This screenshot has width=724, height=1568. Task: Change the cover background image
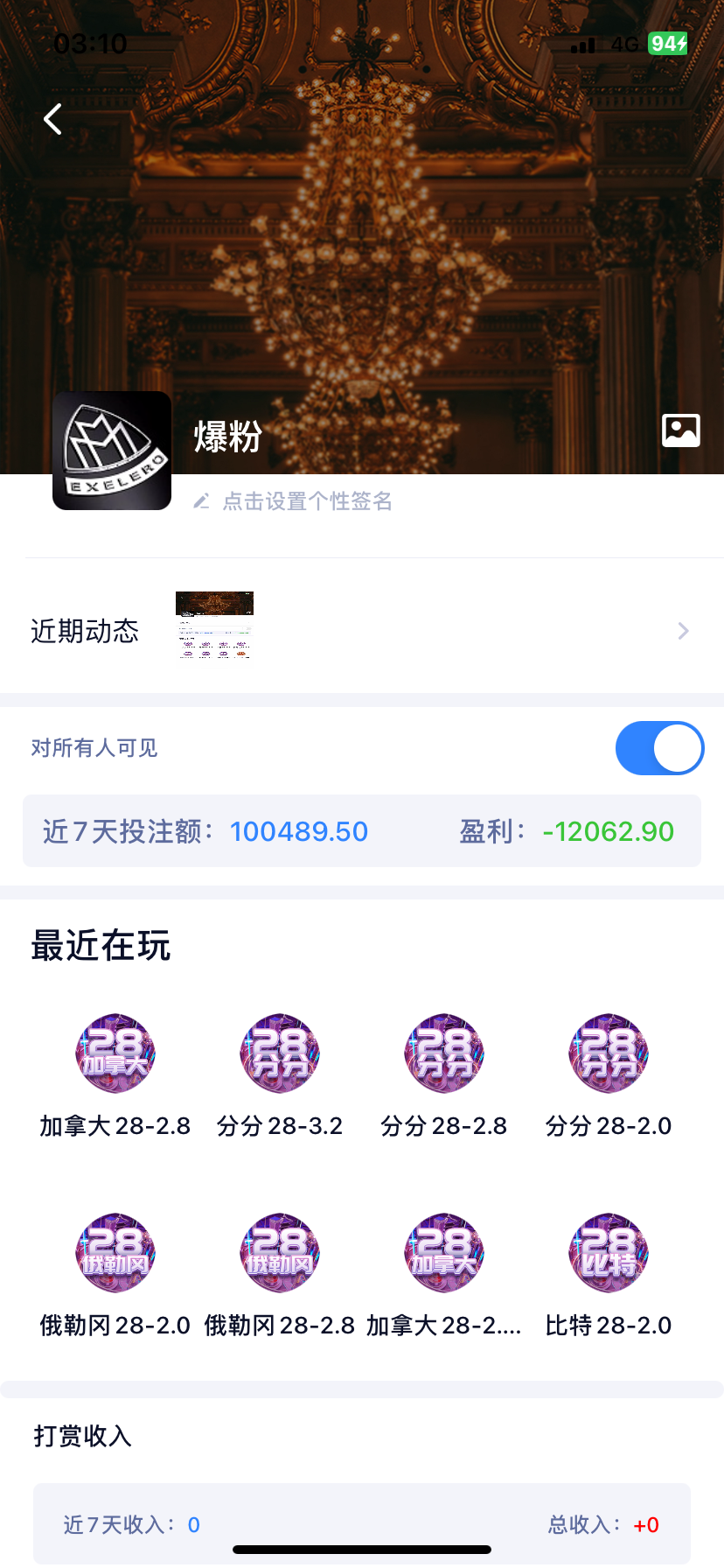(x=680, y=430)
